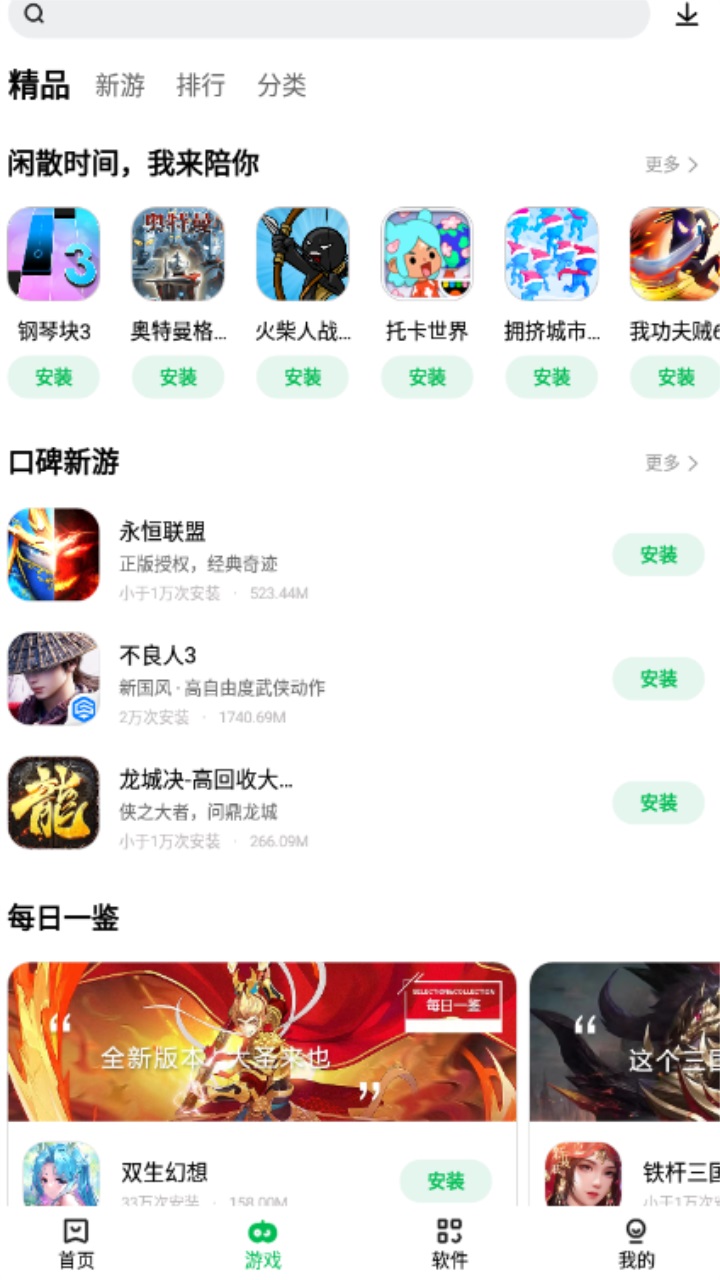Image resolution: width=720 pixels, height=1280 pixels.
Task: Open the 大圣来也 daily banner
Action: coord(260,1040)
